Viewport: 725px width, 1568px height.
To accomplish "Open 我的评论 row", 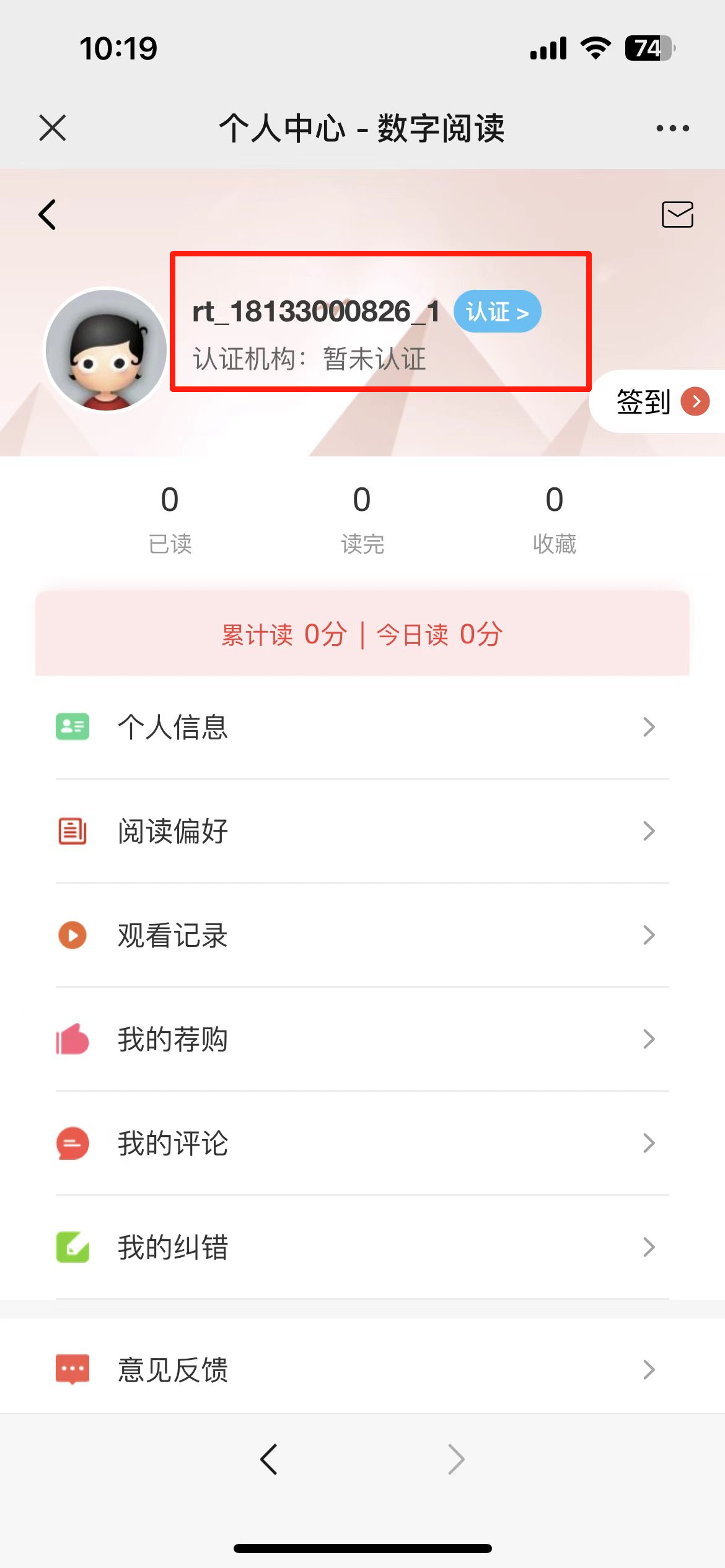I will (x=362, y=1143).
